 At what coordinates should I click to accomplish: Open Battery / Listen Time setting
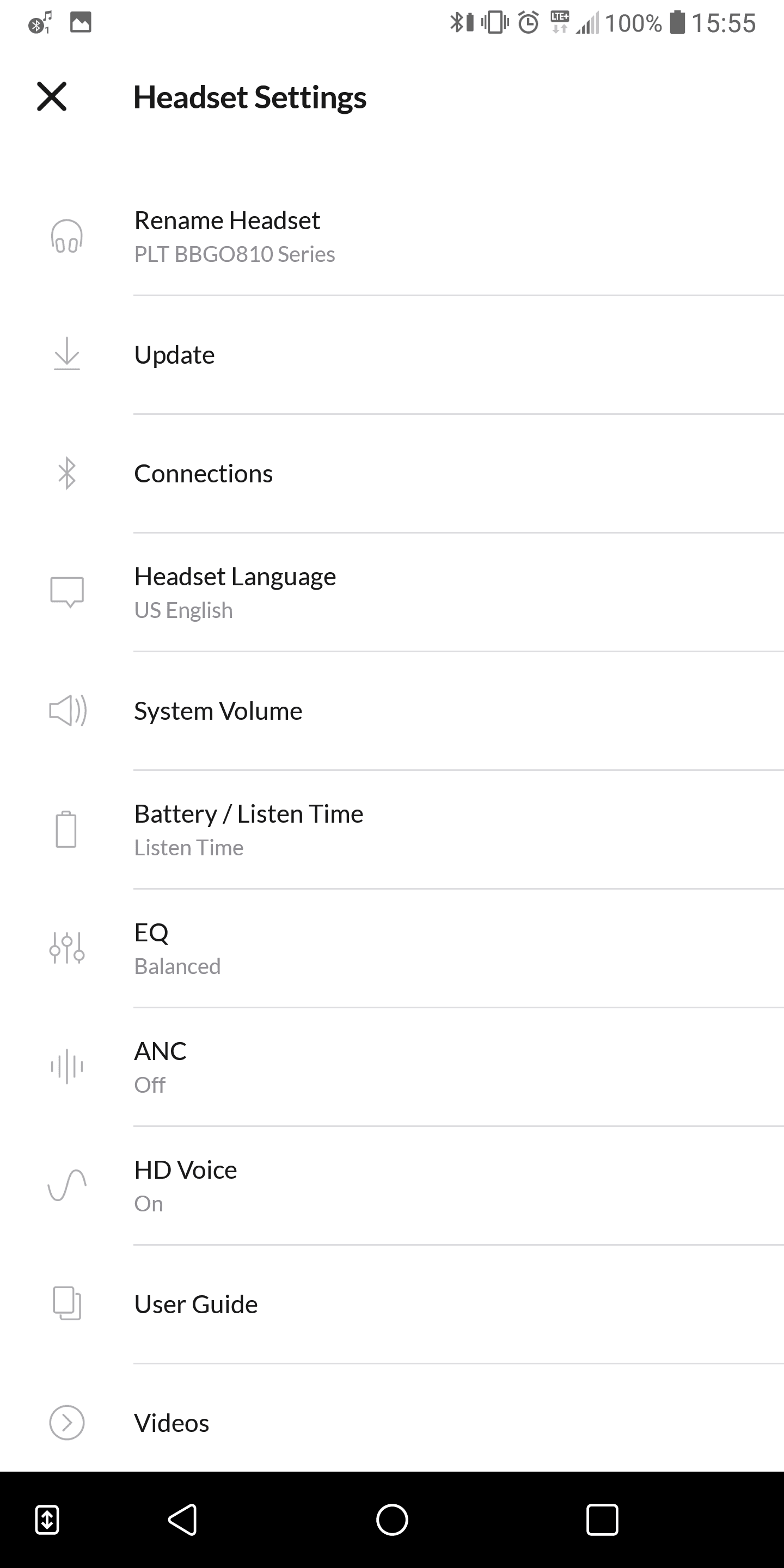(392, 830)
